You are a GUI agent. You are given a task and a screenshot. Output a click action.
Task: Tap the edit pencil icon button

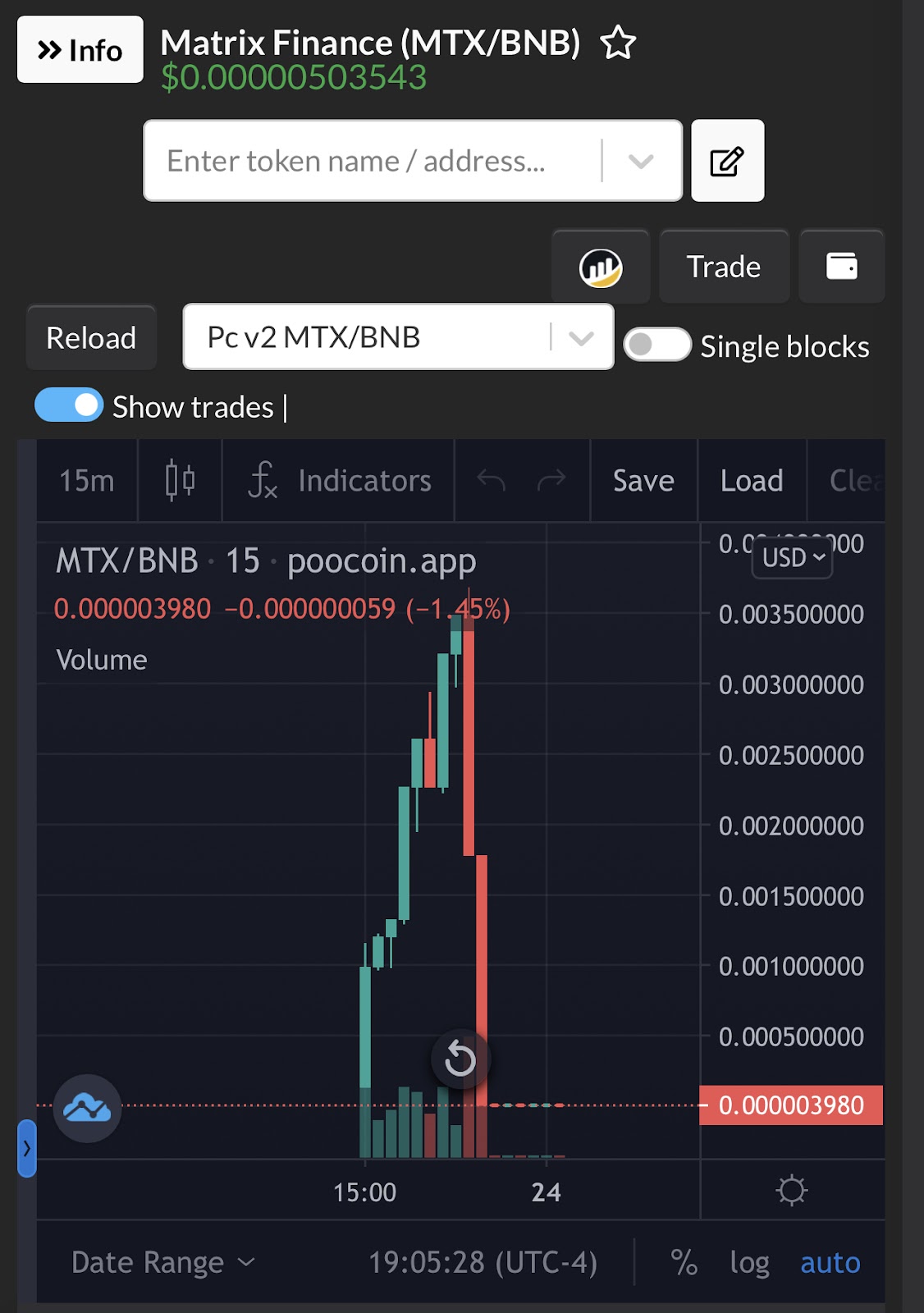pos(727,161)
